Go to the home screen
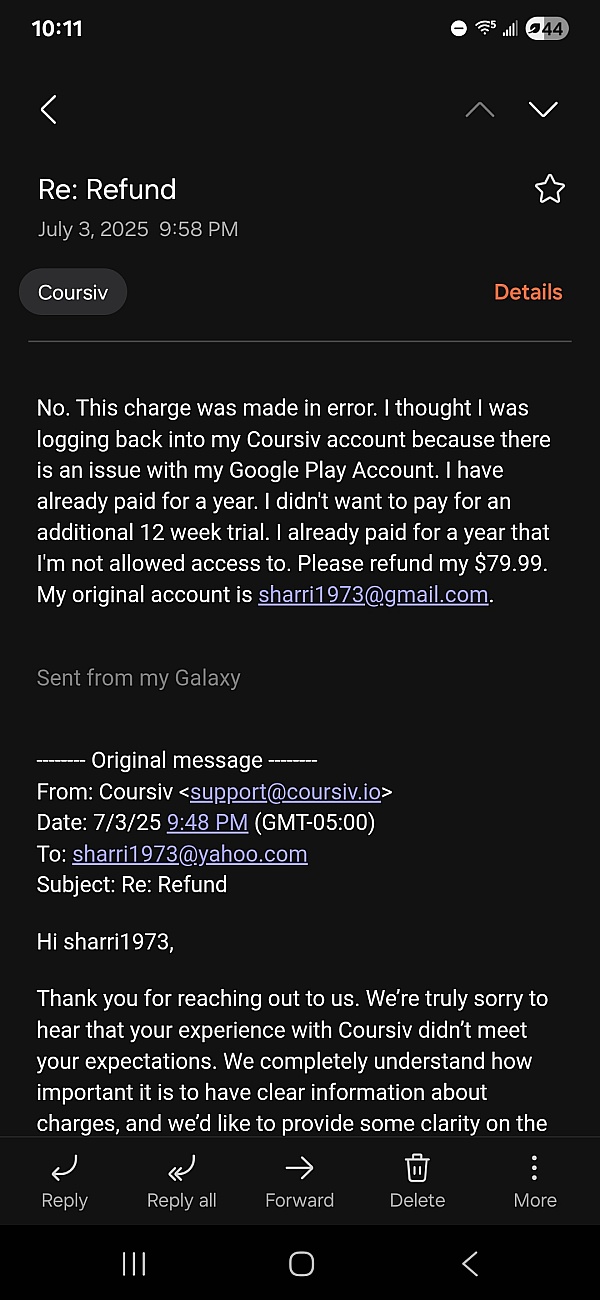 pyautogui.click(x=301, y=1264)
